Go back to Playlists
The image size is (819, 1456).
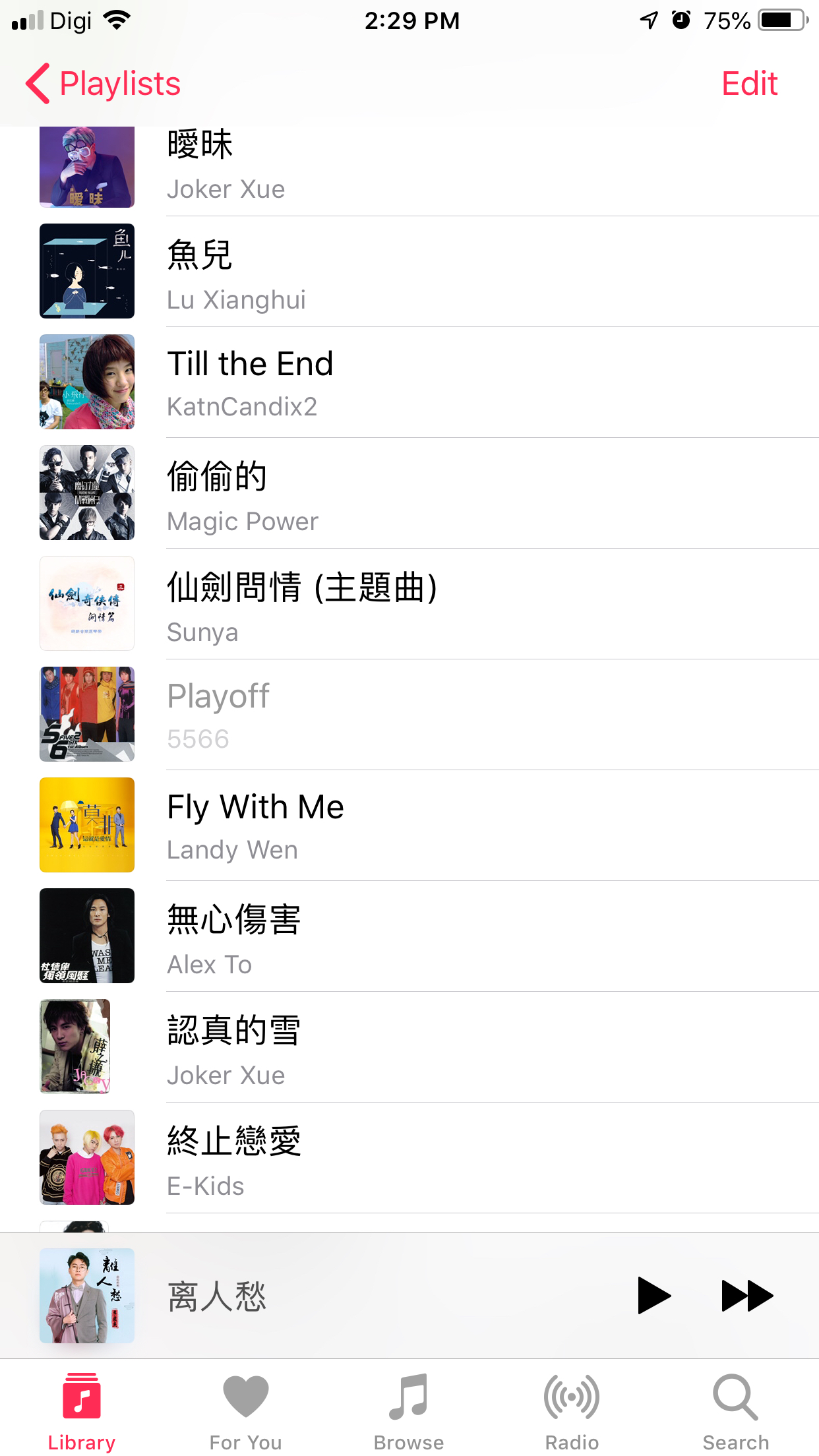tap(104, 84)
